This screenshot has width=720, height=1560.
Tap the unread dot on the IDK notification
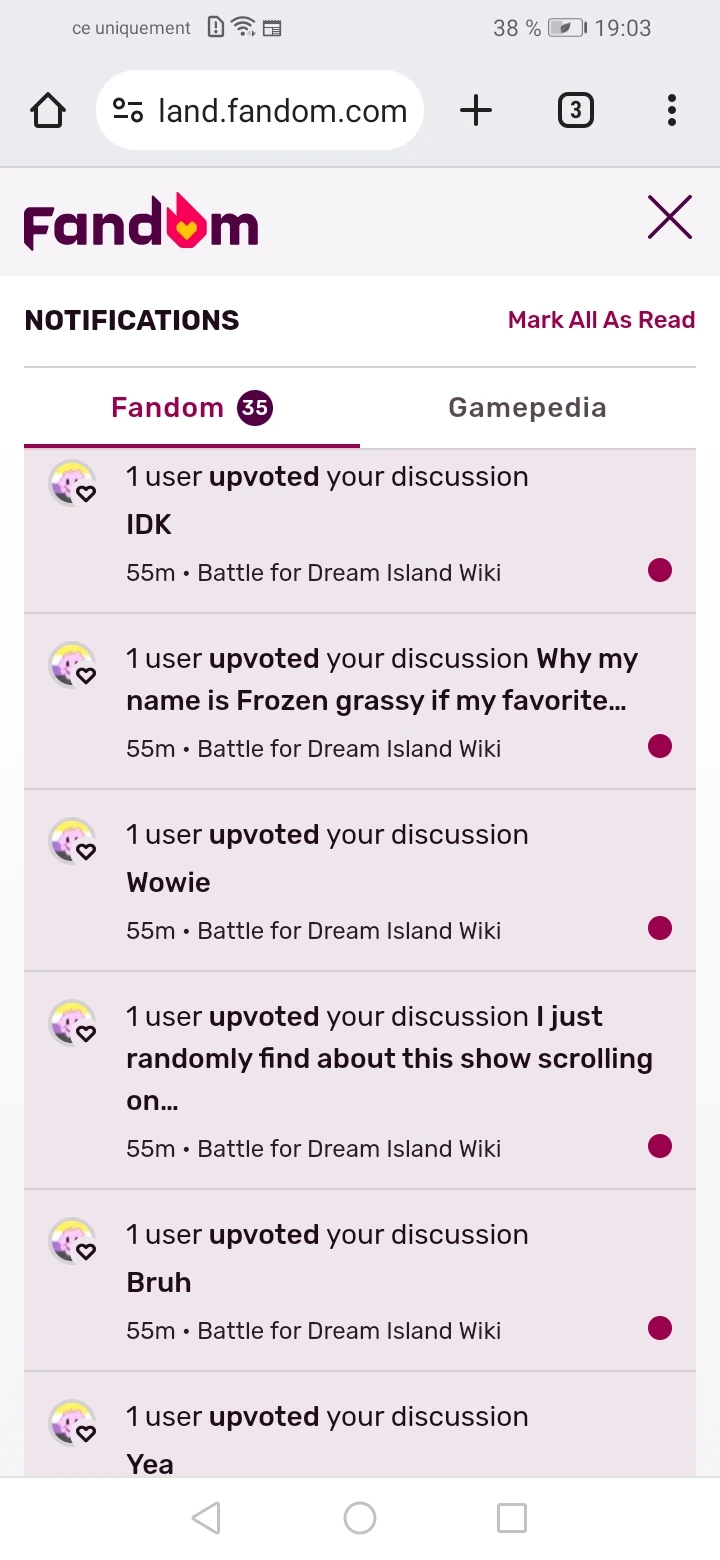[659, 570]
